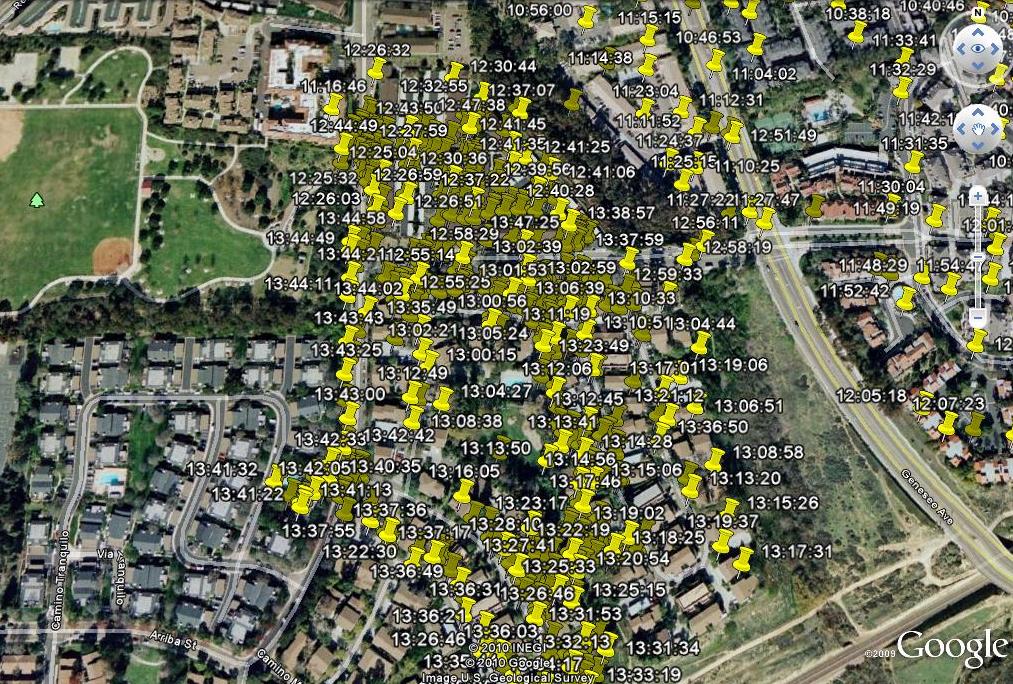Rotate view with look joystick right arrow
1013x684 pixels.
(992, 46)
